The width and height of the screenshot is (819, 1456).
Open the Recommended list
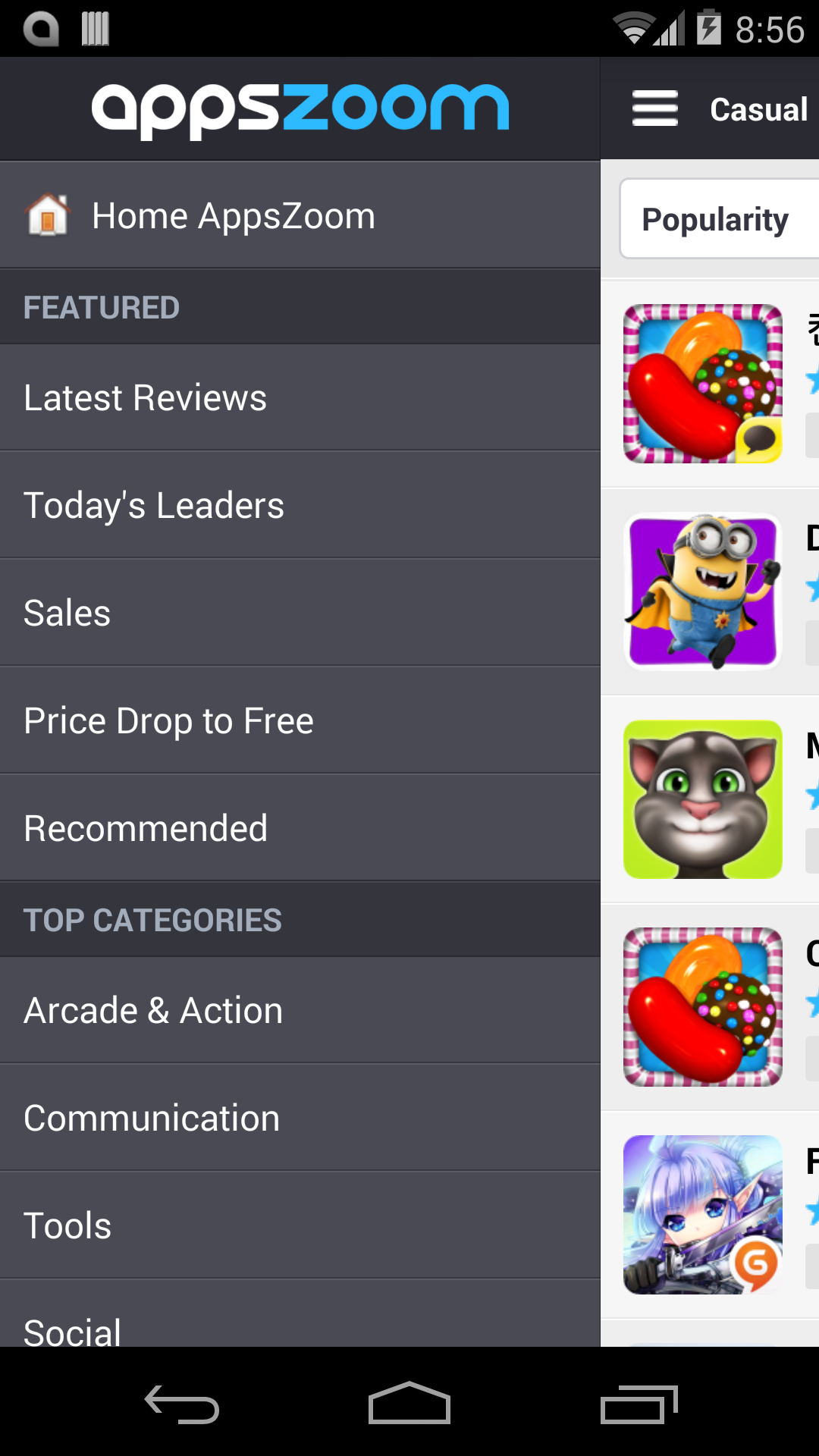click(x=300, y=828)
